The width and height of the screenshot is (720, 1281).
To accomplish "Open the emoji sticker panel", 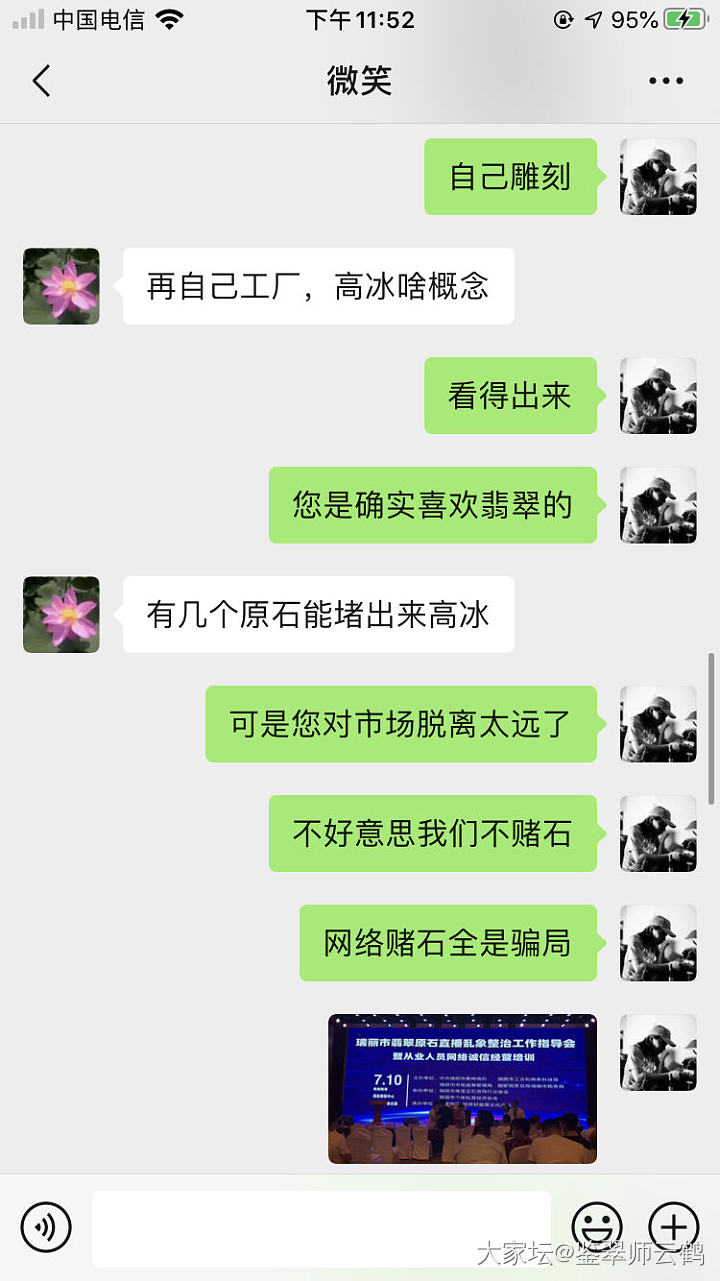I will [597, 1226].
